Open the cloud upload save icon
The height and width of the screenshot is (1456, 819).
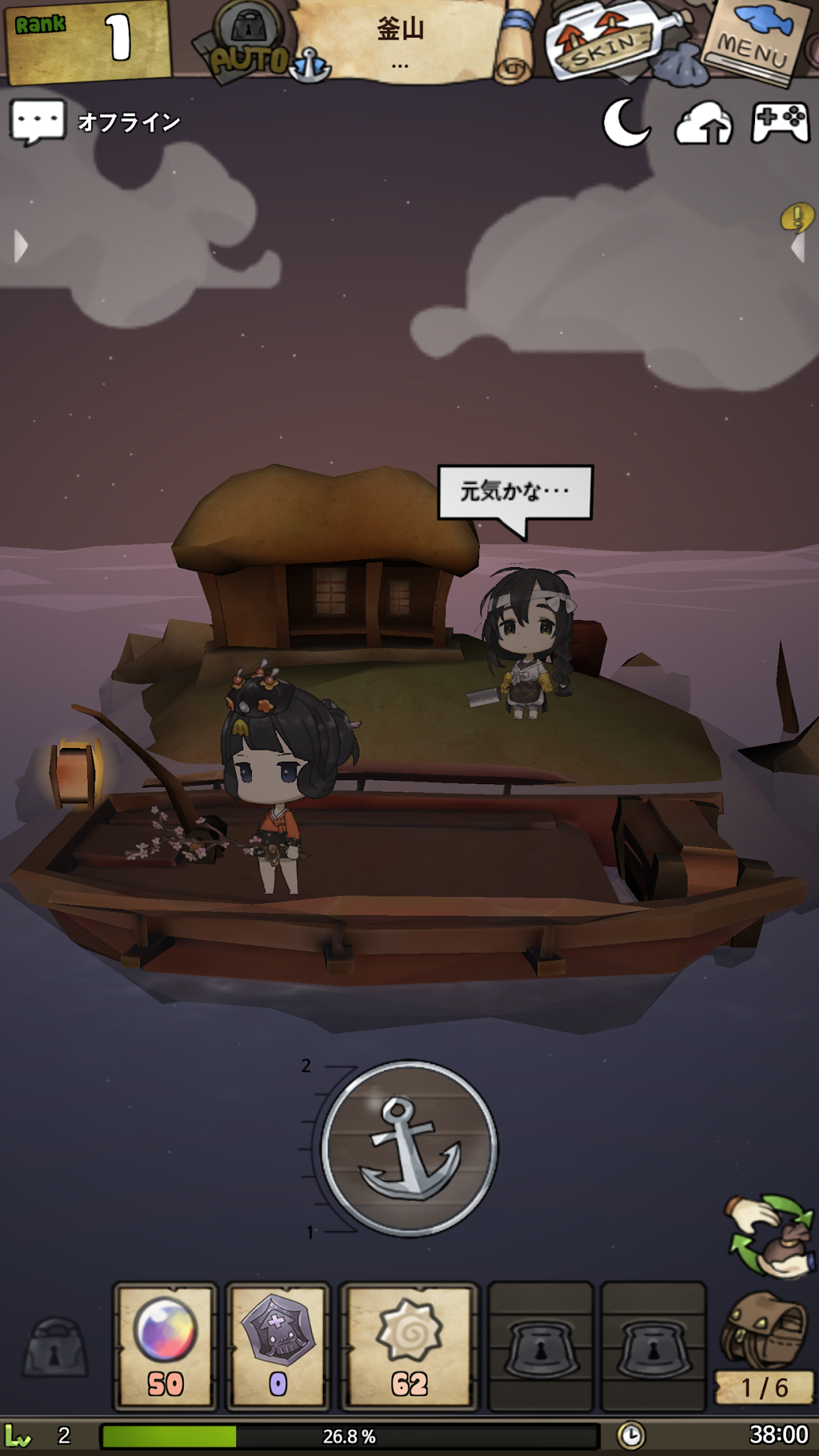point(704,124)
